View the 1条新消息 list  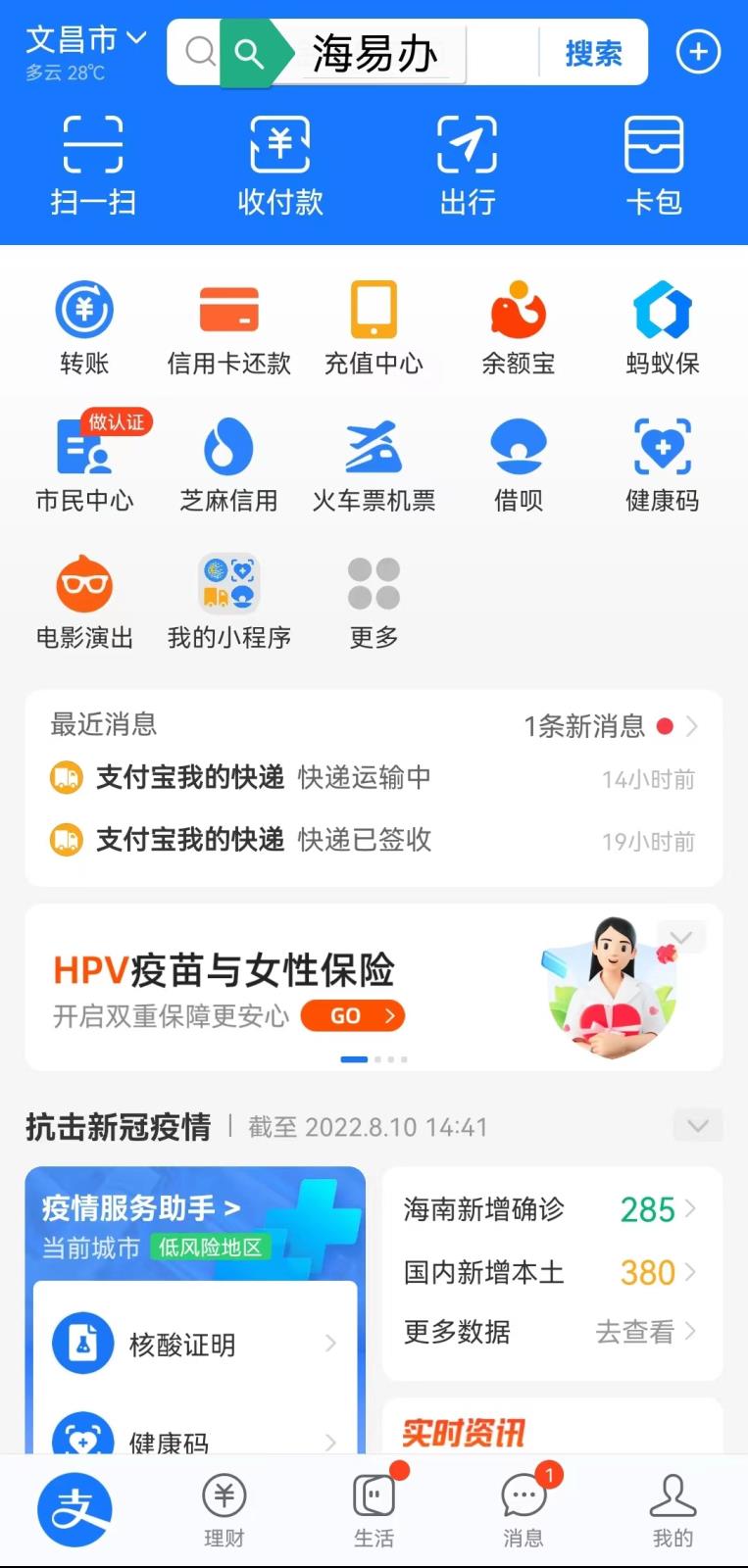611,726
